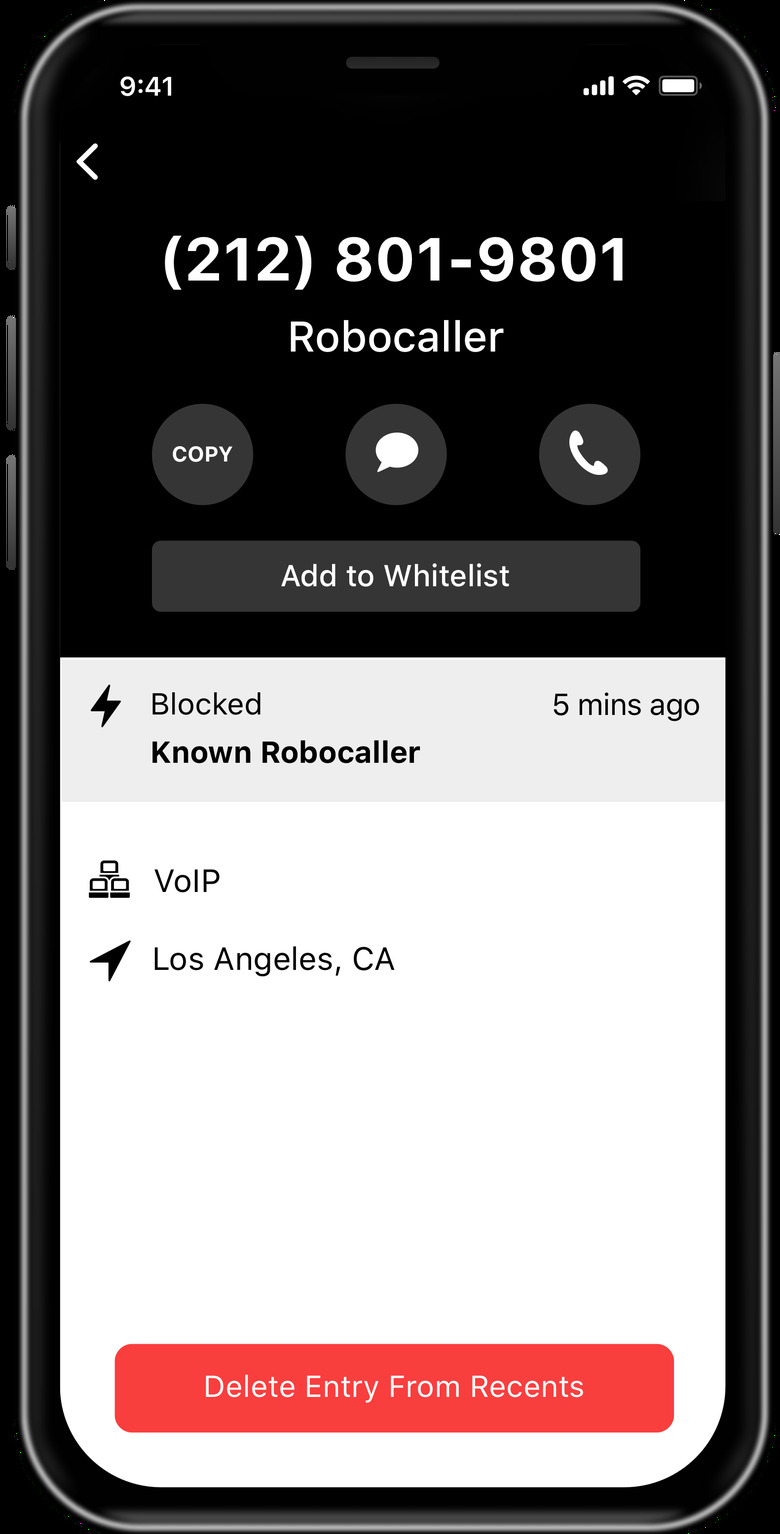This screenshot has height=1534, width=780.
Task: Go back using the top arrow
Action: click(x=88, y=161)
